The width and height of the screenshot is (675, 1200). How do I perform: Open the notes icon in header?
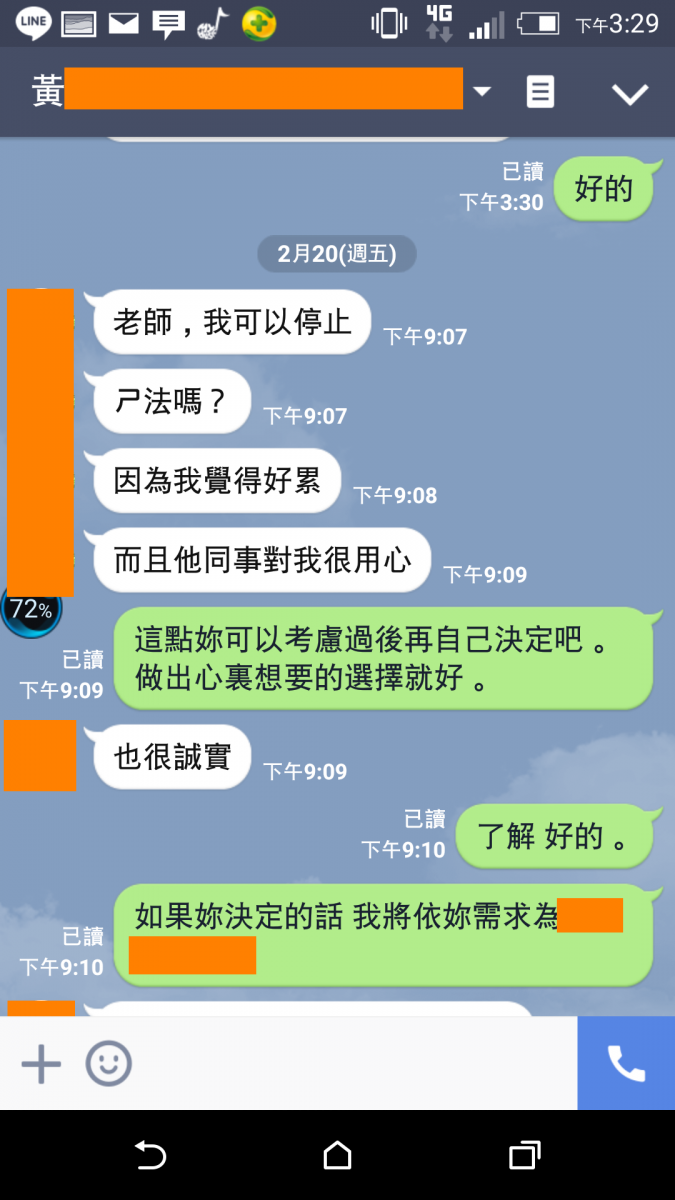(x=540, y=92)
